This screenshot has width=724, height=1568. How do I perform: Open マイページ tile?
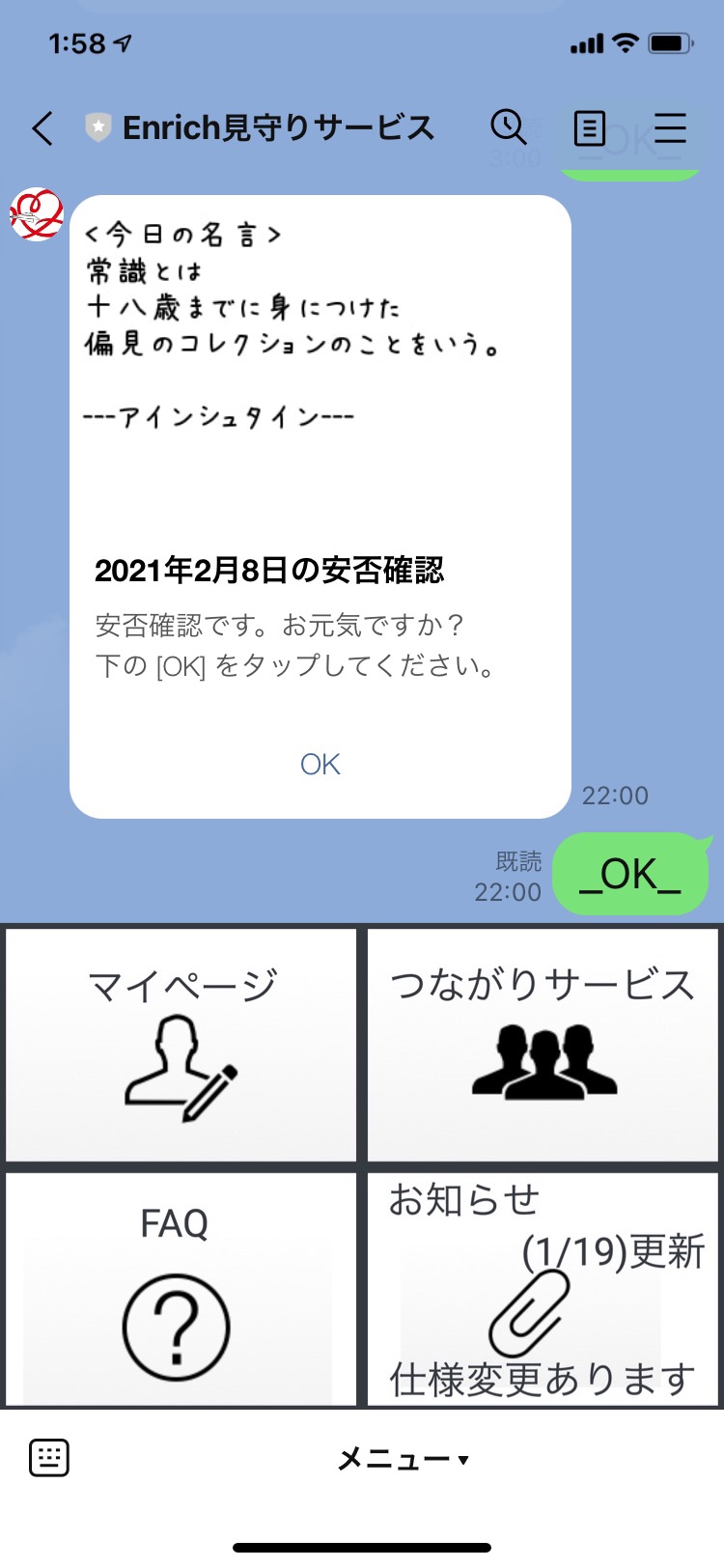click(x=181, y=1045)
